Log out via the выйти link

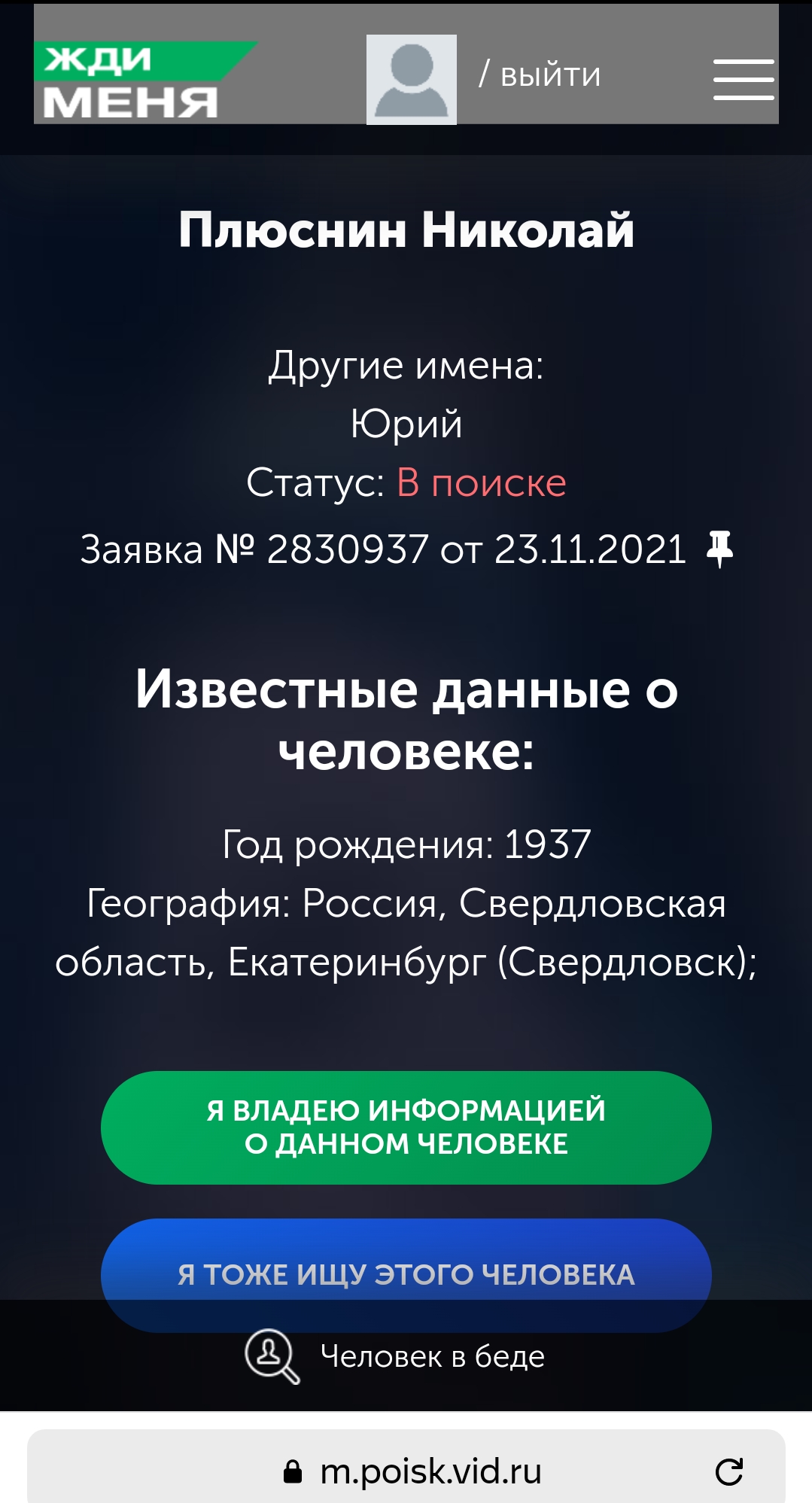550,75
